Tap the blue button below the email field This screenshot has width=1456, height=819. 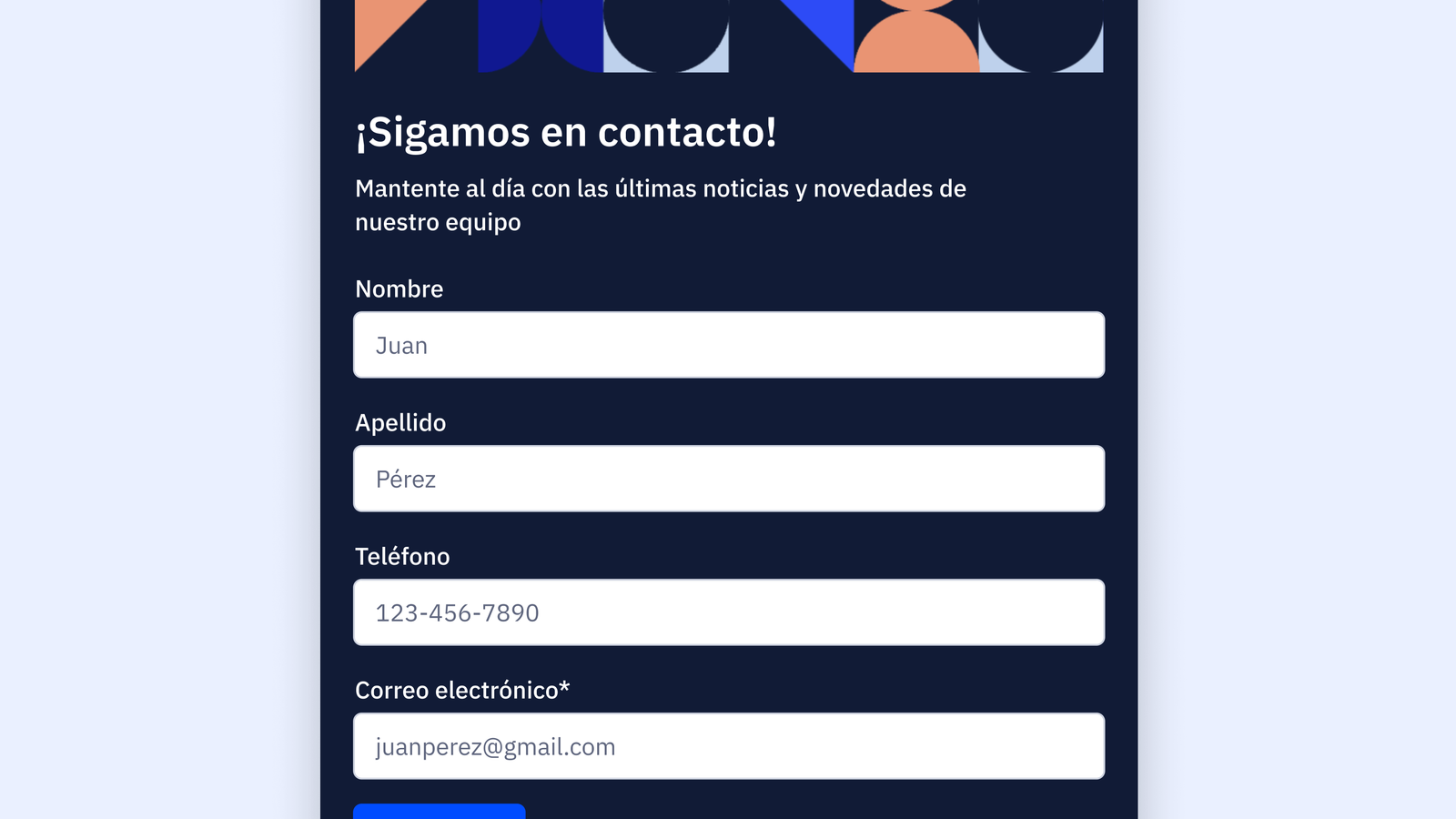coord(440,811)
